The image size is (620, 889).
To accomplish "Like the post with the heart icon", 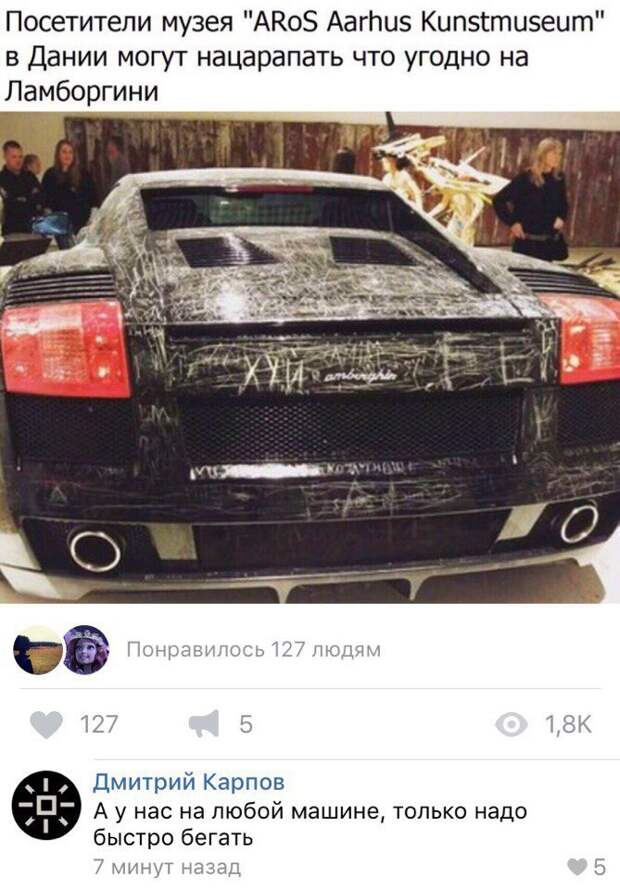I will tap(46, 725).
